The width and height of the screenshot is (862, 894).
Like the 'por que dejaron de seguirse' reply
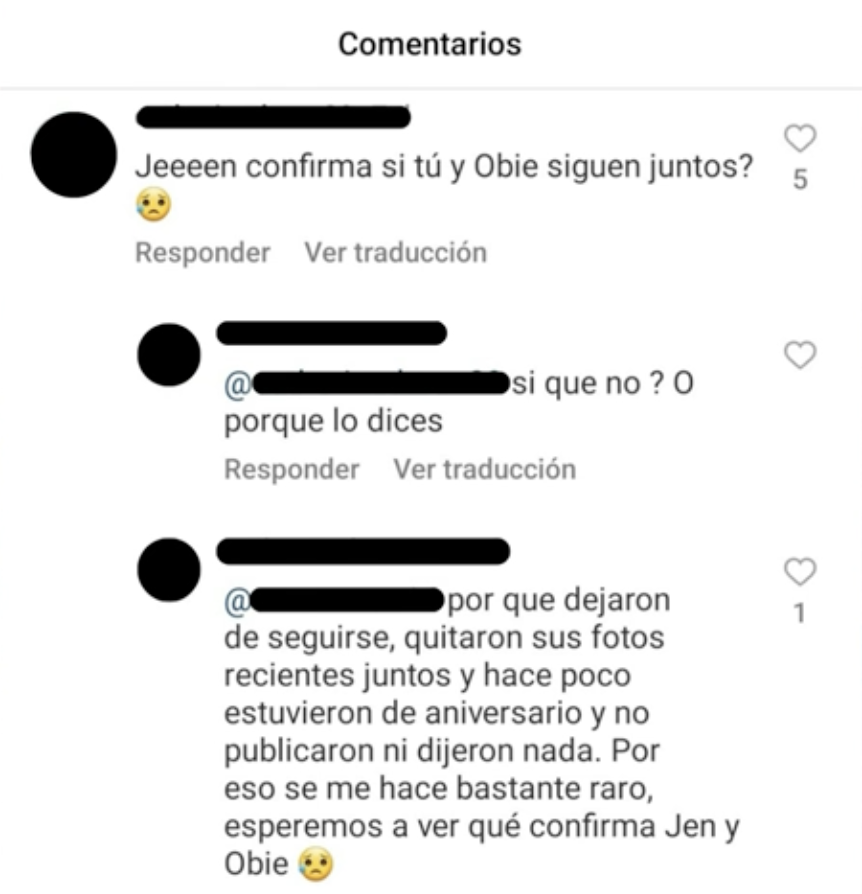pyautogui.click(x=800, y=572)
